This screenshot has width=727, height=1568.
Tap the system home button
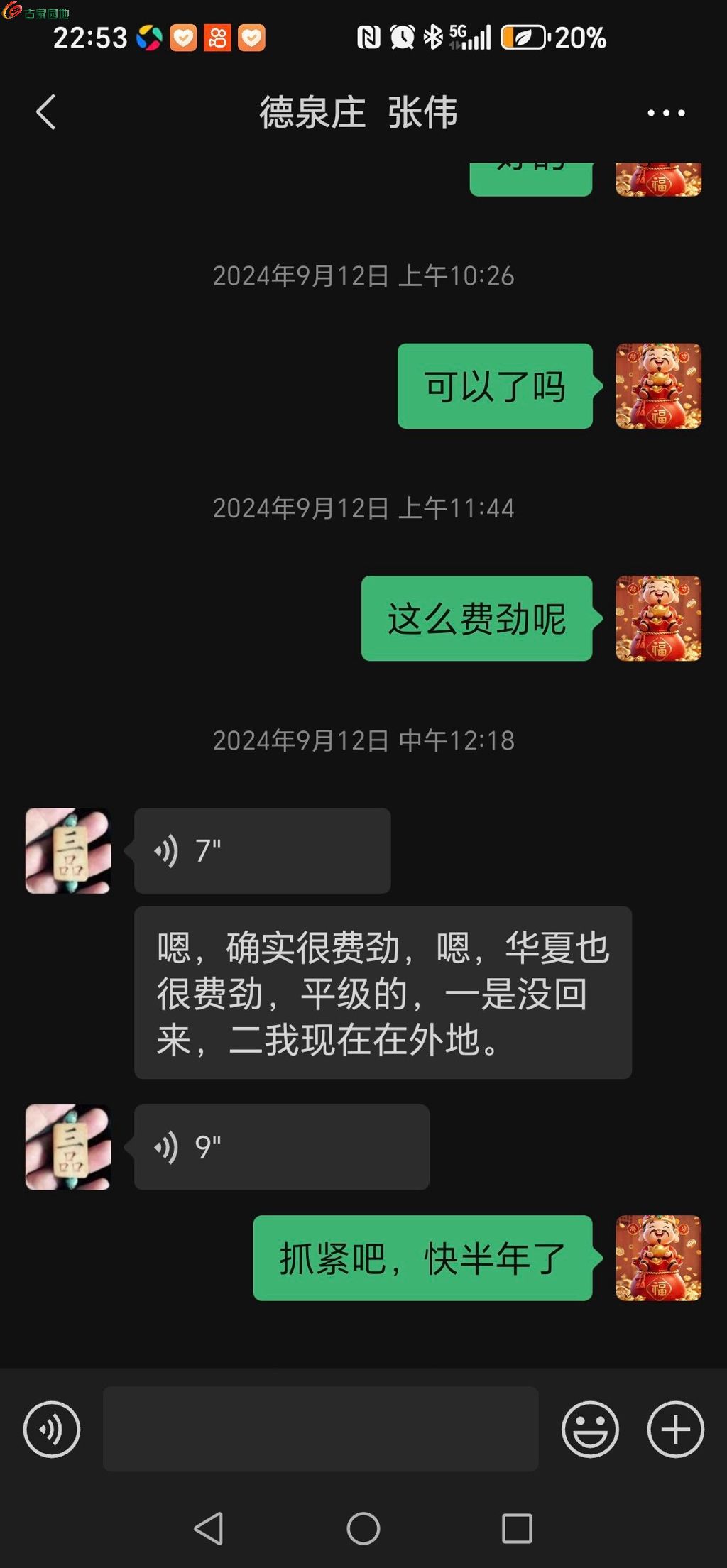point(363,1528)
